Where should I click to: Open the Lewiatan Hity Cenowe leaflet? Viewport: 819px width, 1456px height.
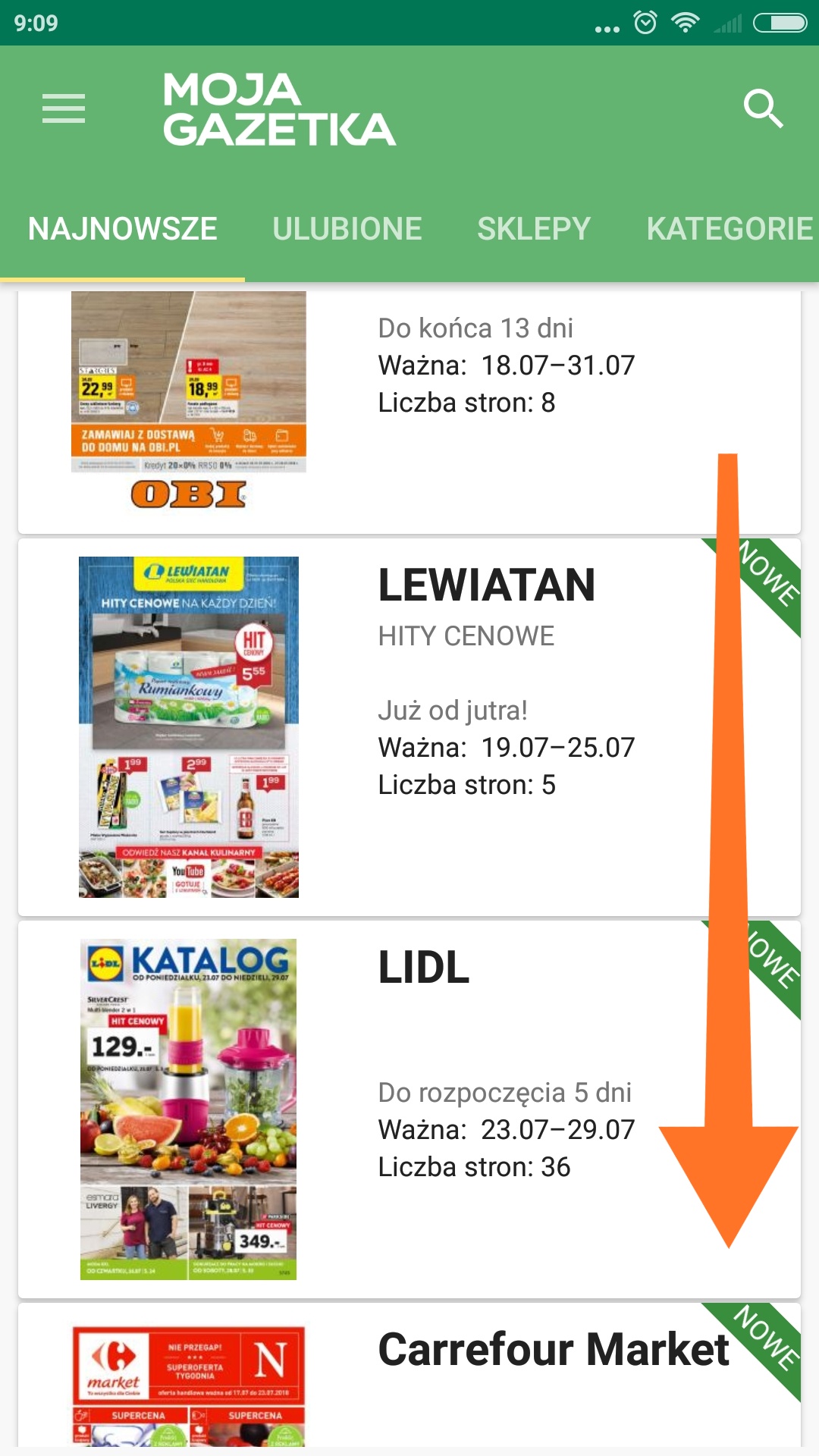tap(409, 727)
